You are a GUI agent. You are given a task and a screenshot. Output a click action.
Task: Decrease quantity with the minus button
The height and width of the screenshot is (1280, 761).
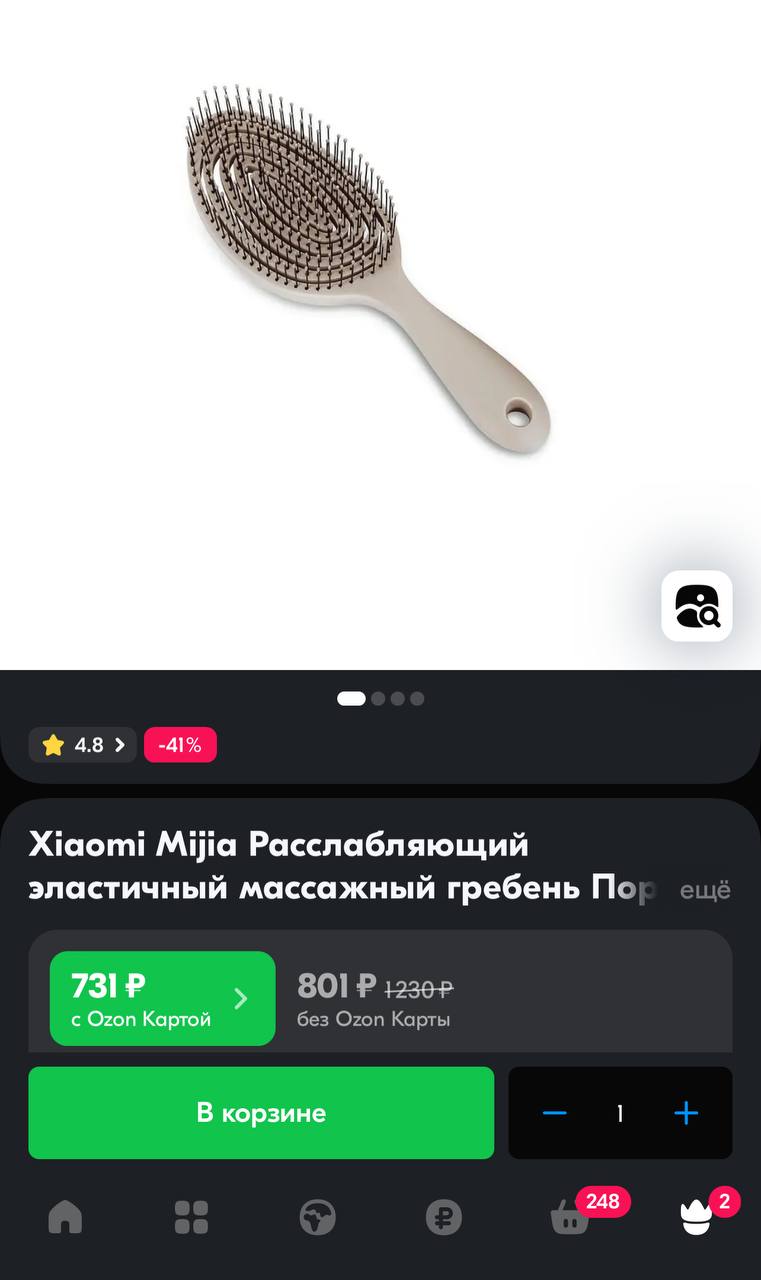pyautogui.click(x=555, y=1113)
